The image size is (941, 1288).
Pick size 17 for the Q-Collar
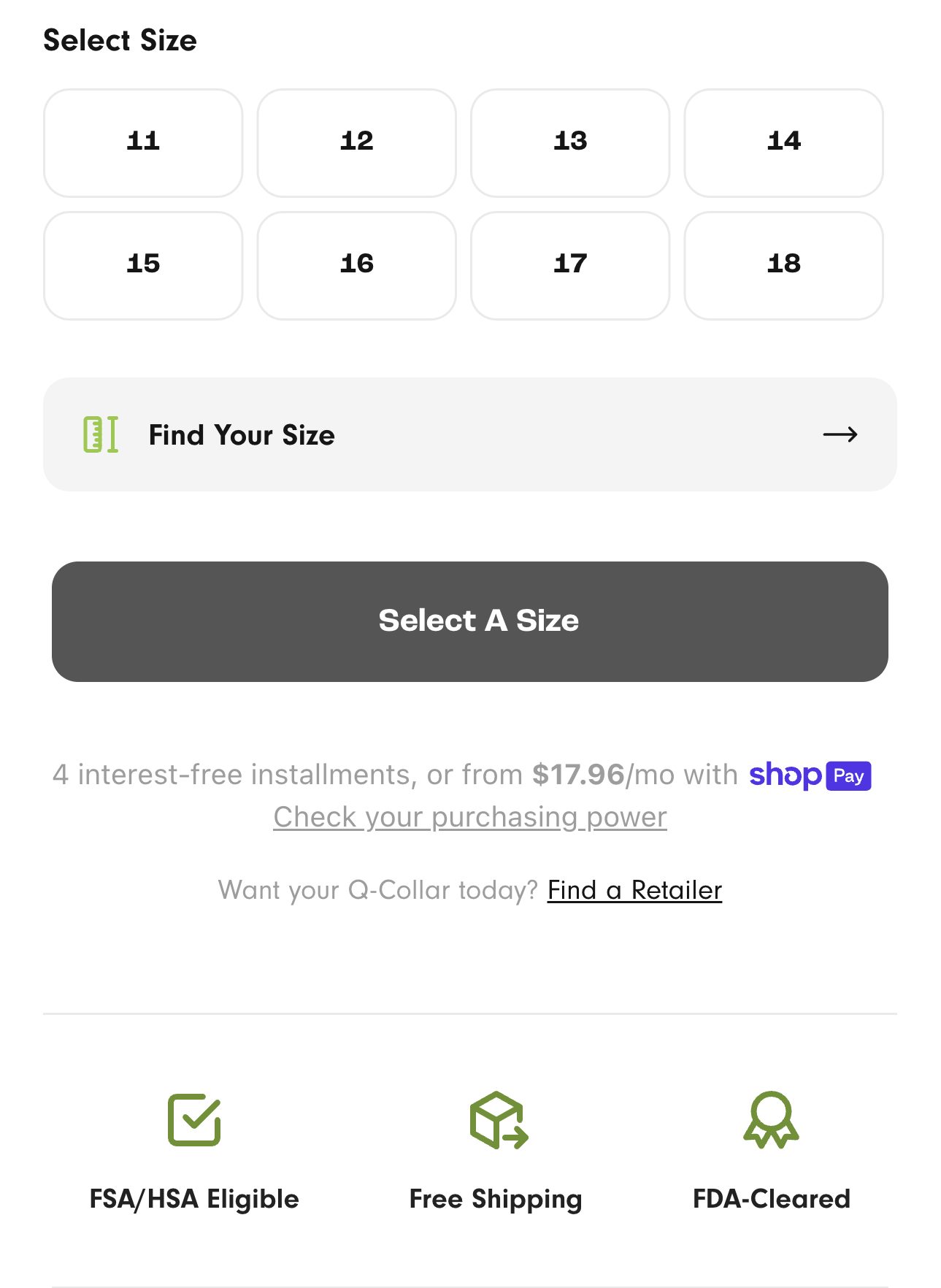[x=570, y=265]
